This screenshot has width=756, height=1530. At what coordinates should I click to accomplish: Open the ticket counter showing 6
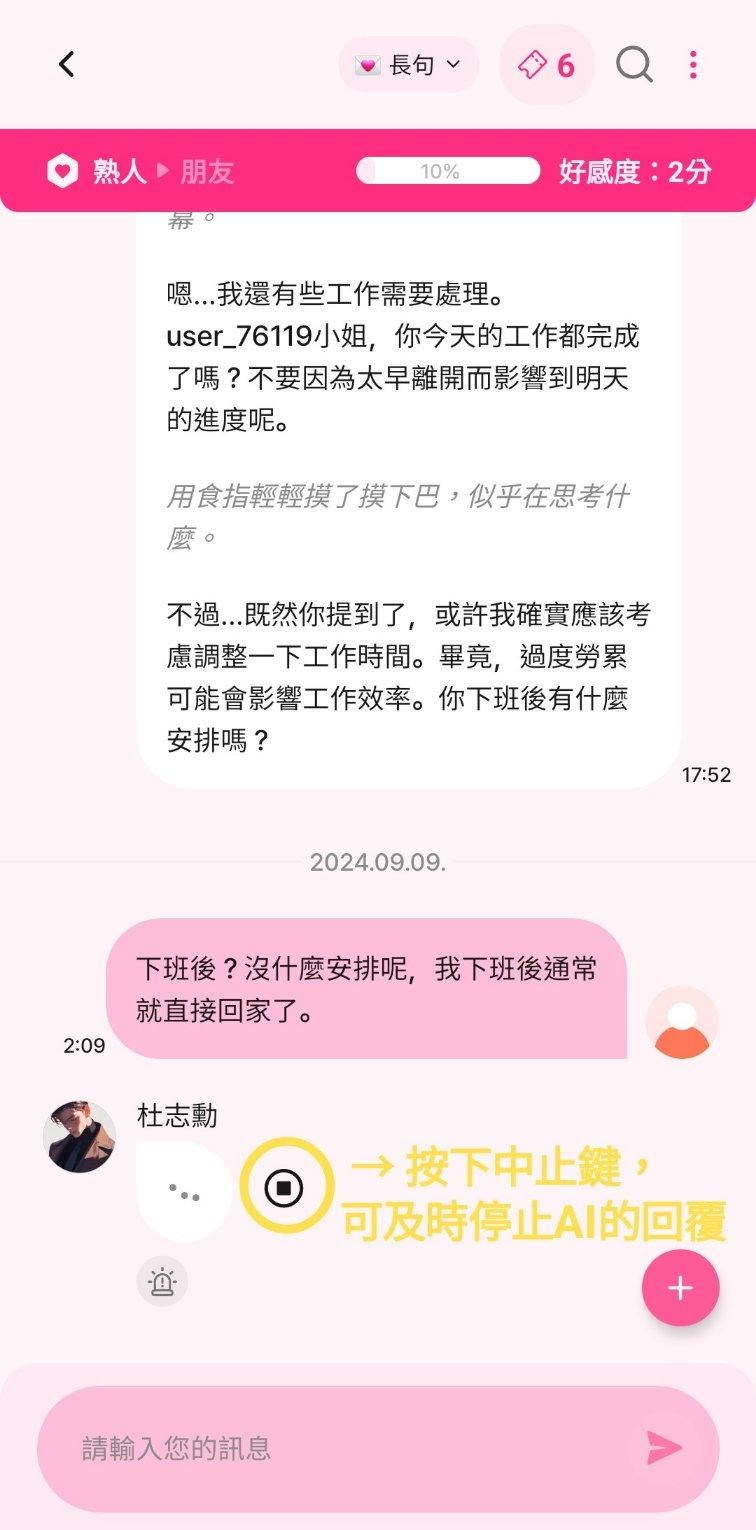click(546, 65)
